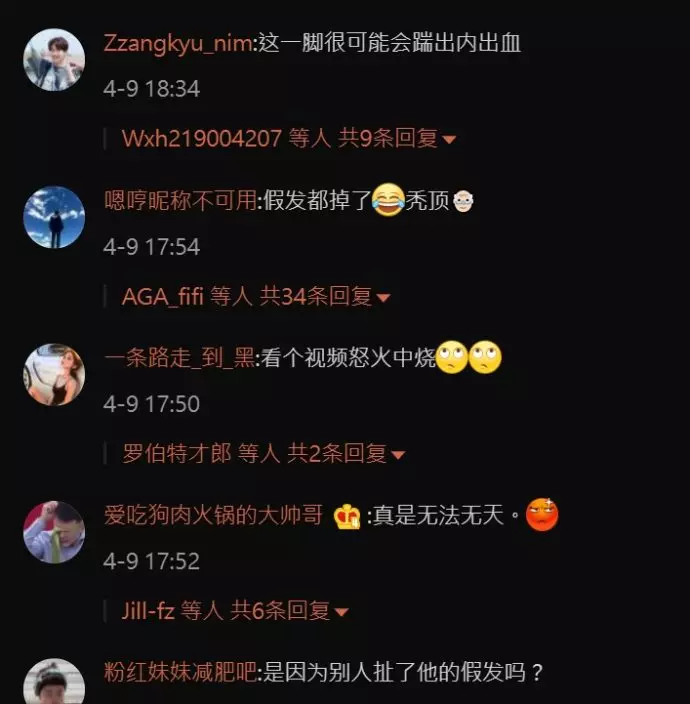This screenshot has height=704, width=690.
Task: Open 粉红妹妹减肥吧's profile via username
Action: point(181,673)
